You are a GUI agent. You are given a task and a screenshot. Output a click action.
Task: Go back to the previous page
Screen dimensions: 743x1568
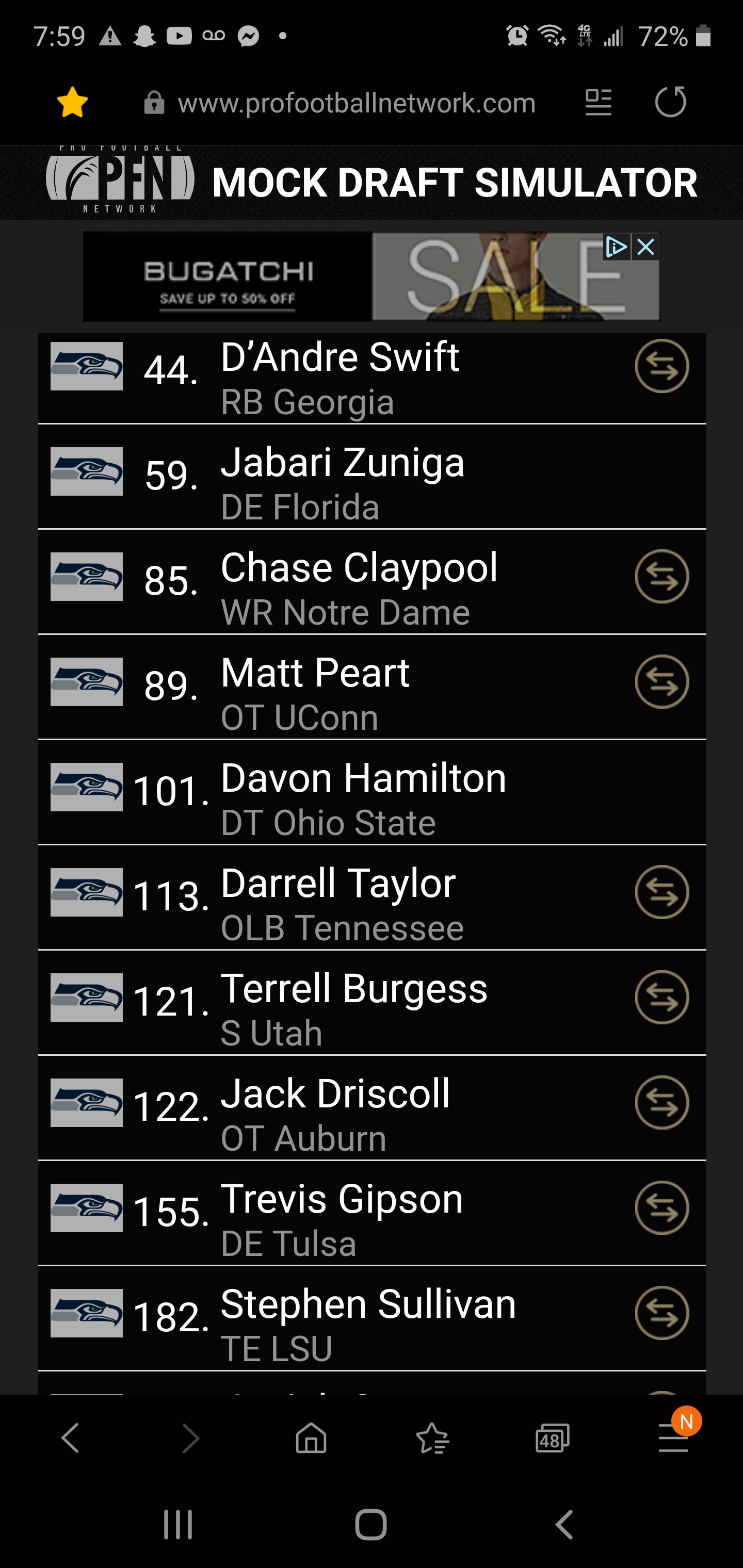pyautogui.click(x=71, y=1439)
